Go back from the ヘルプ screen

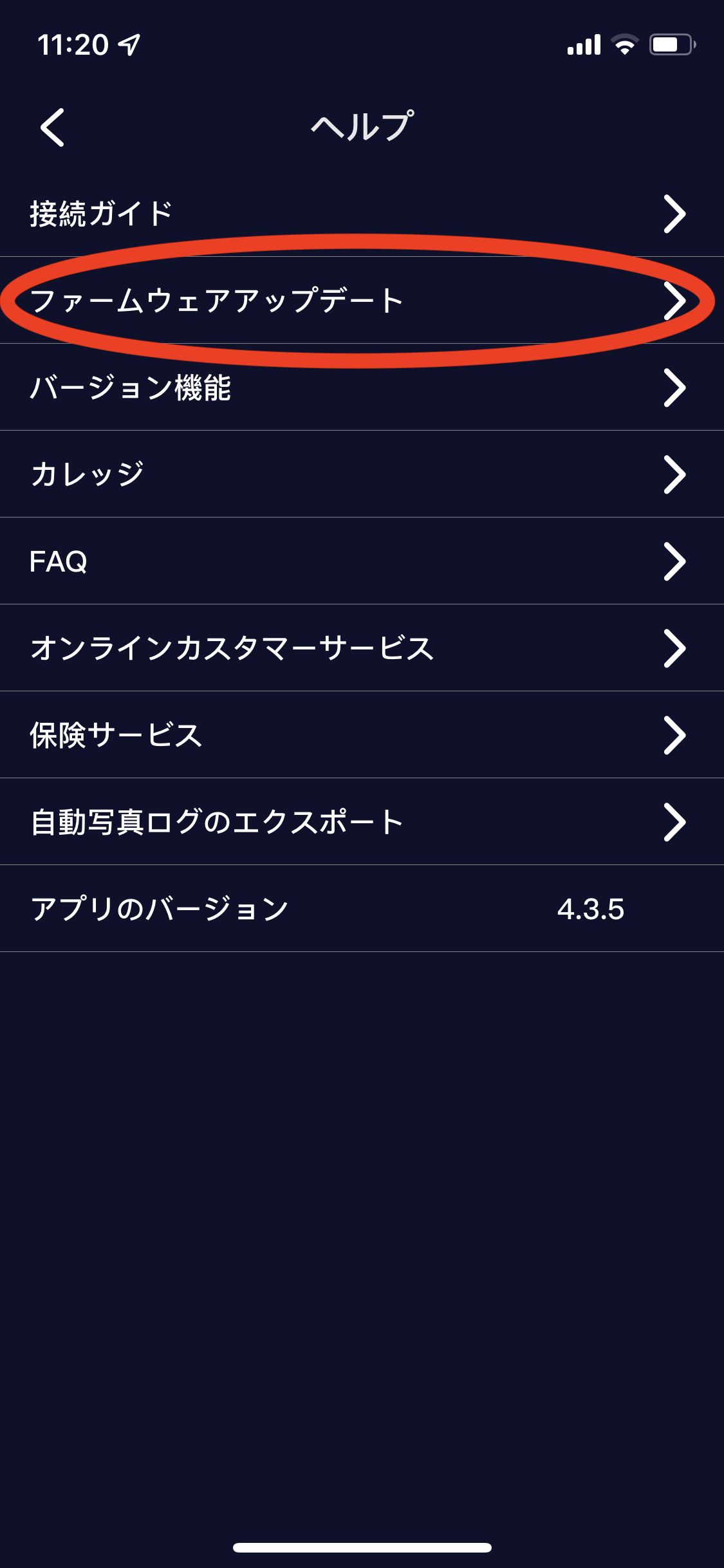pyautogui.click(x=53, y=127)
